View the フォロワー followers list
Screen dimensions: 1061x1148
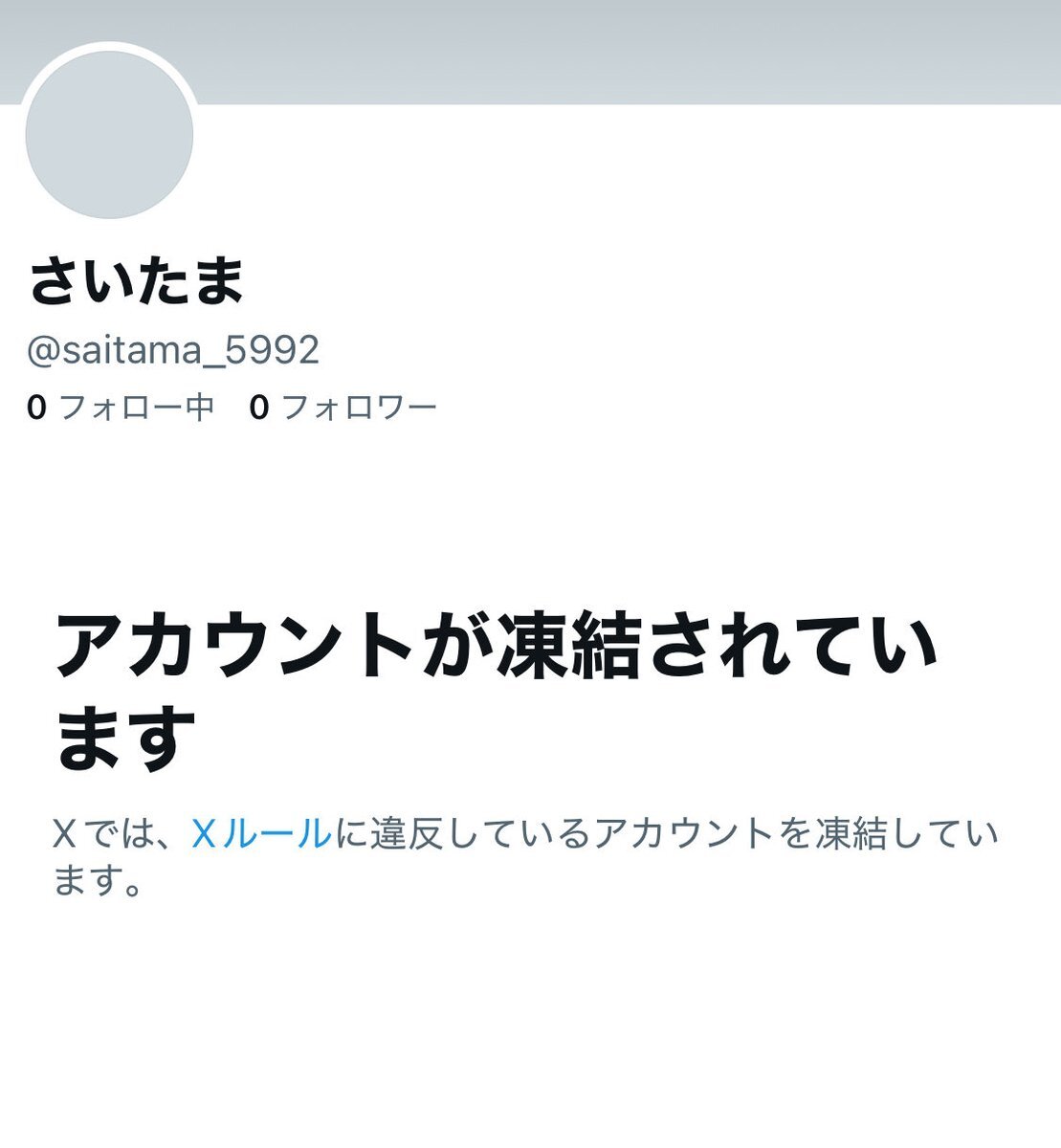point(343,408)
